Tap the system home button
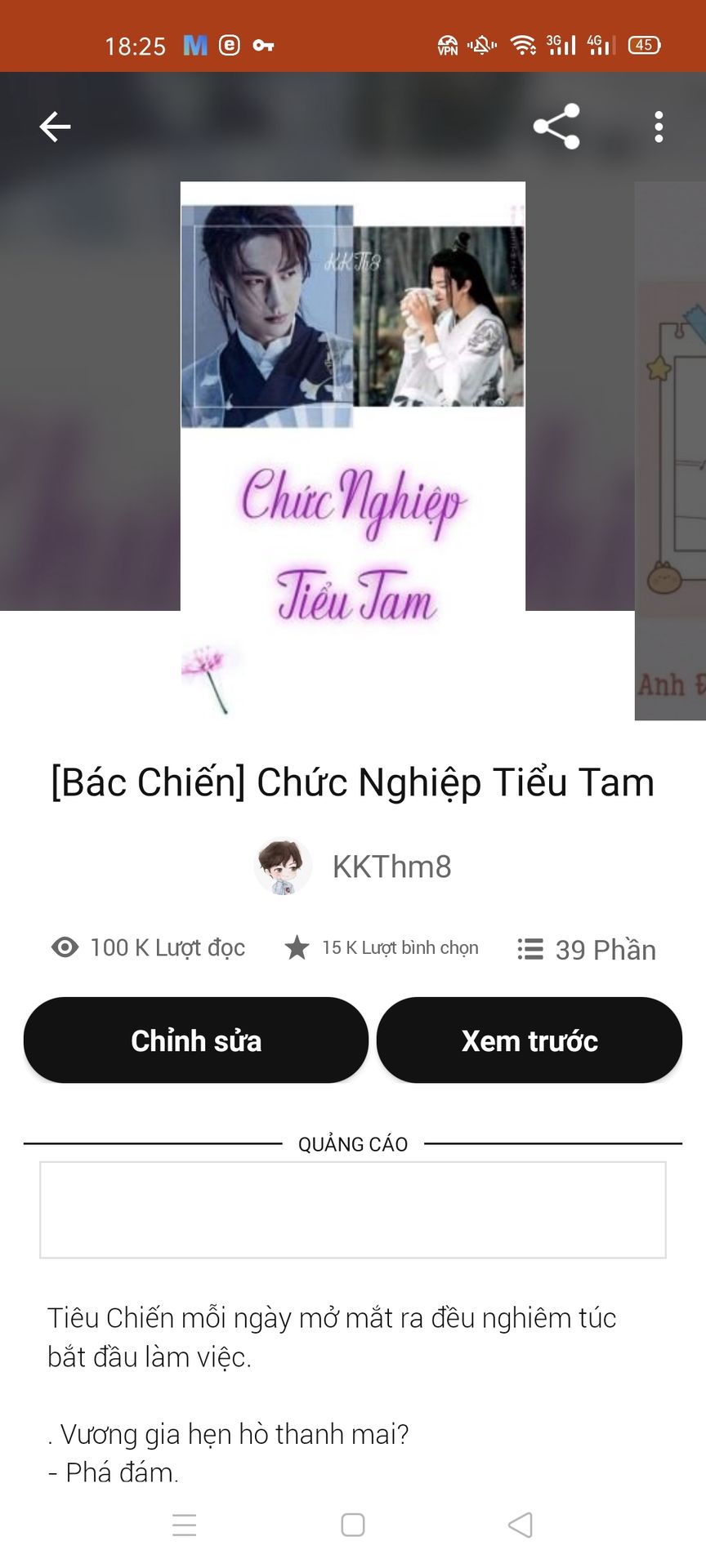Viewport: 706px width, 1568px height. coord(353,1525)
